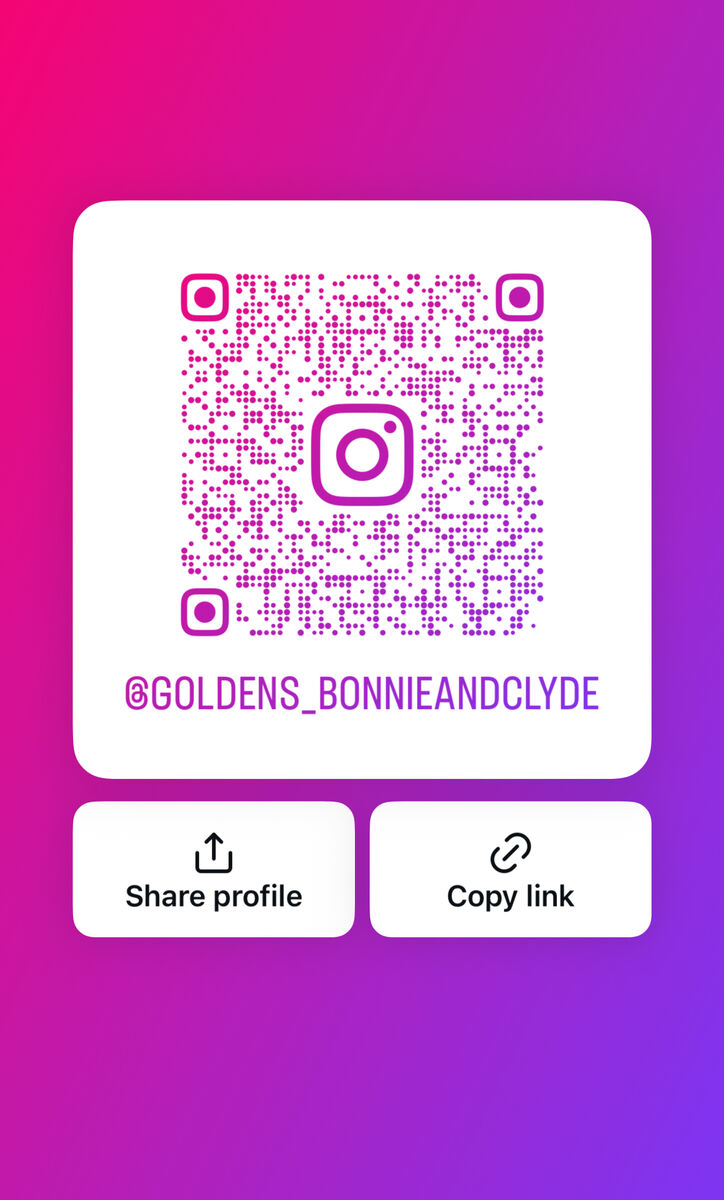
Task: Tap the Share profile button
Action: (214, 869)
